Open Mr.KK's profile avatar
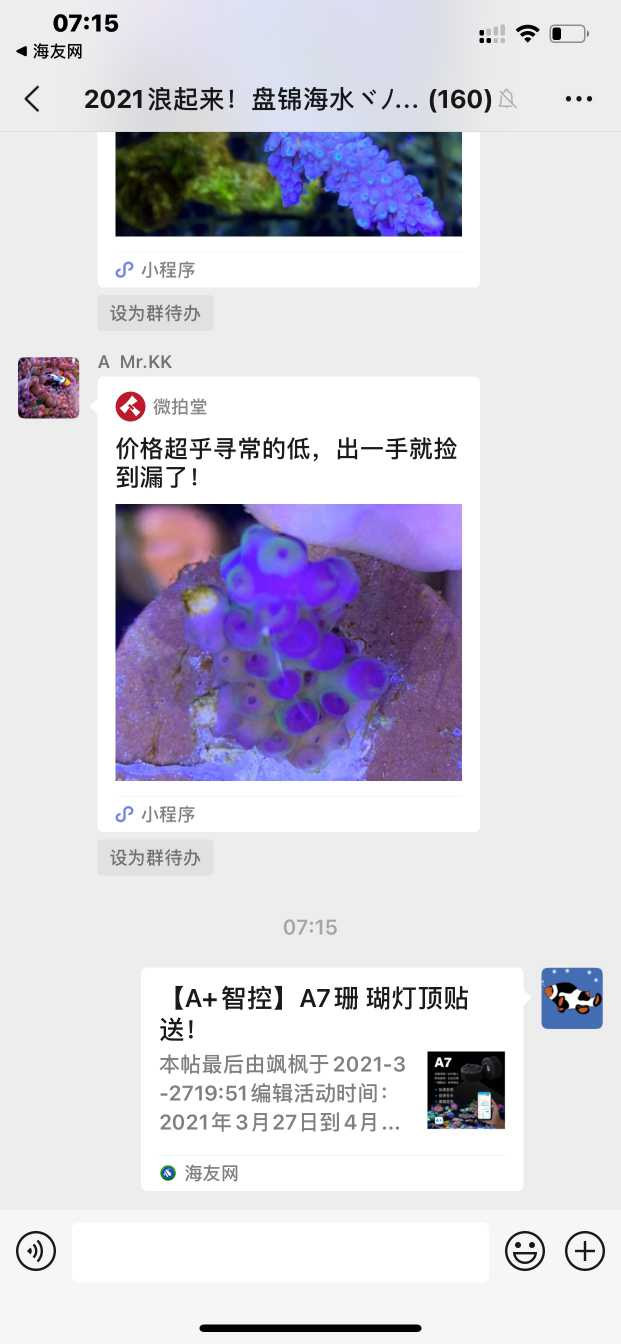This screenshot has width=621, height=1344. 48,387
